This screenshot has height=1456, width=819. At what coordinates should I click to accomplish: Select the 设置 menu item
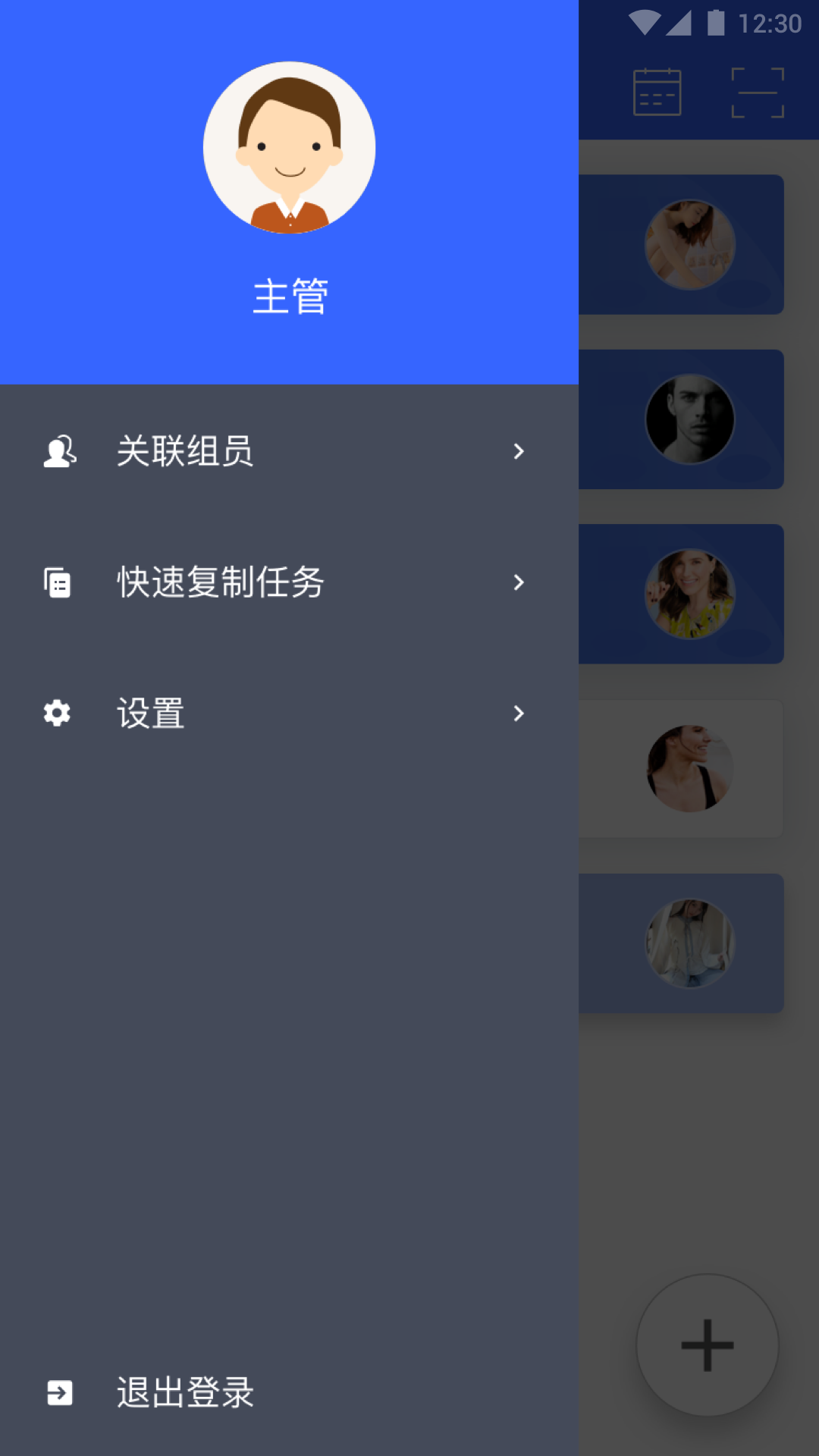point(150,713)
